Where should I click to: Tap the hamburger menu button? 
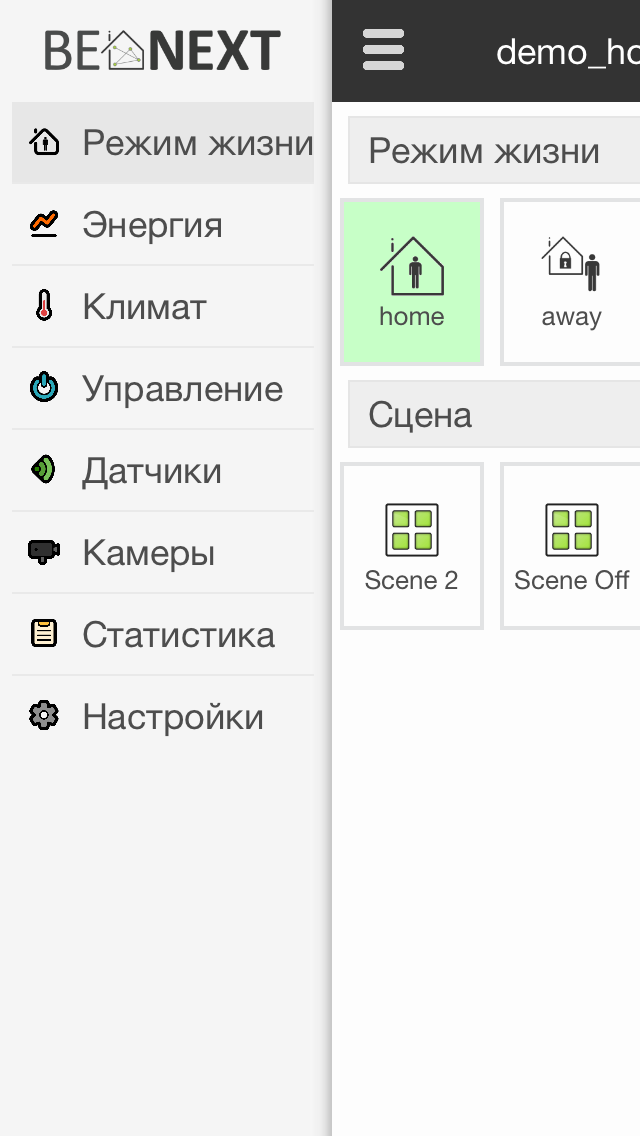click(x=384, y=50)
